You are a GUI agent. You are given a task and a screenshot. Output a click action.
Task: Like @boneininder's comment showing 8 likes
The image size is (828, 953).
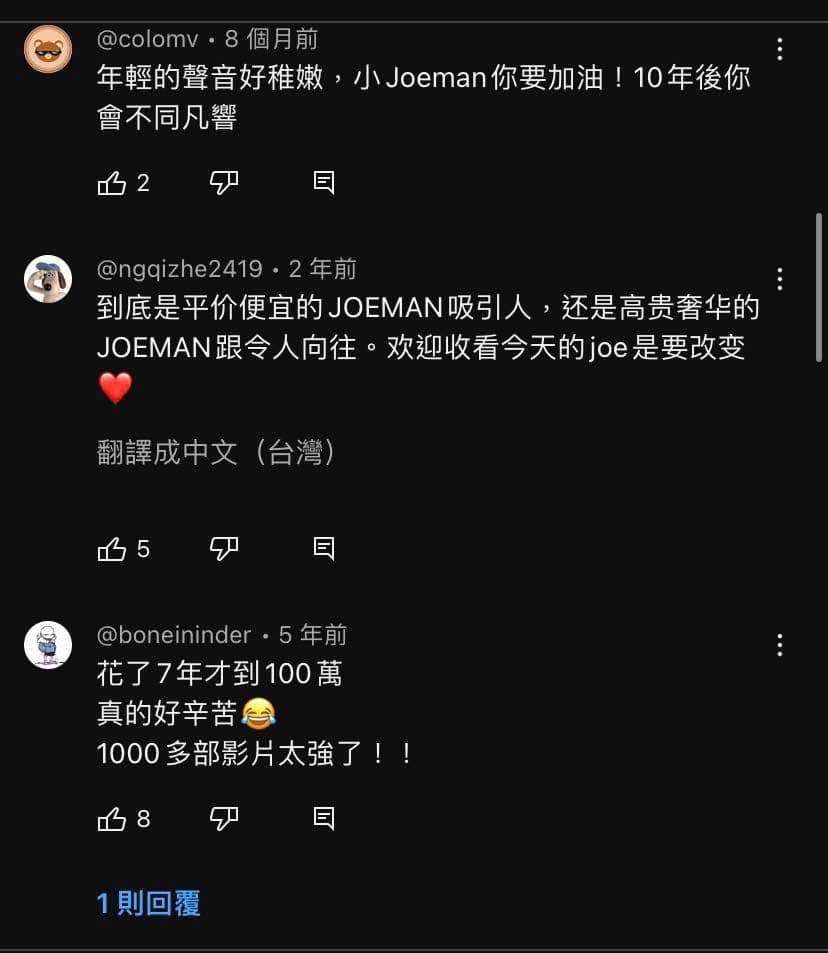[112, 819]
